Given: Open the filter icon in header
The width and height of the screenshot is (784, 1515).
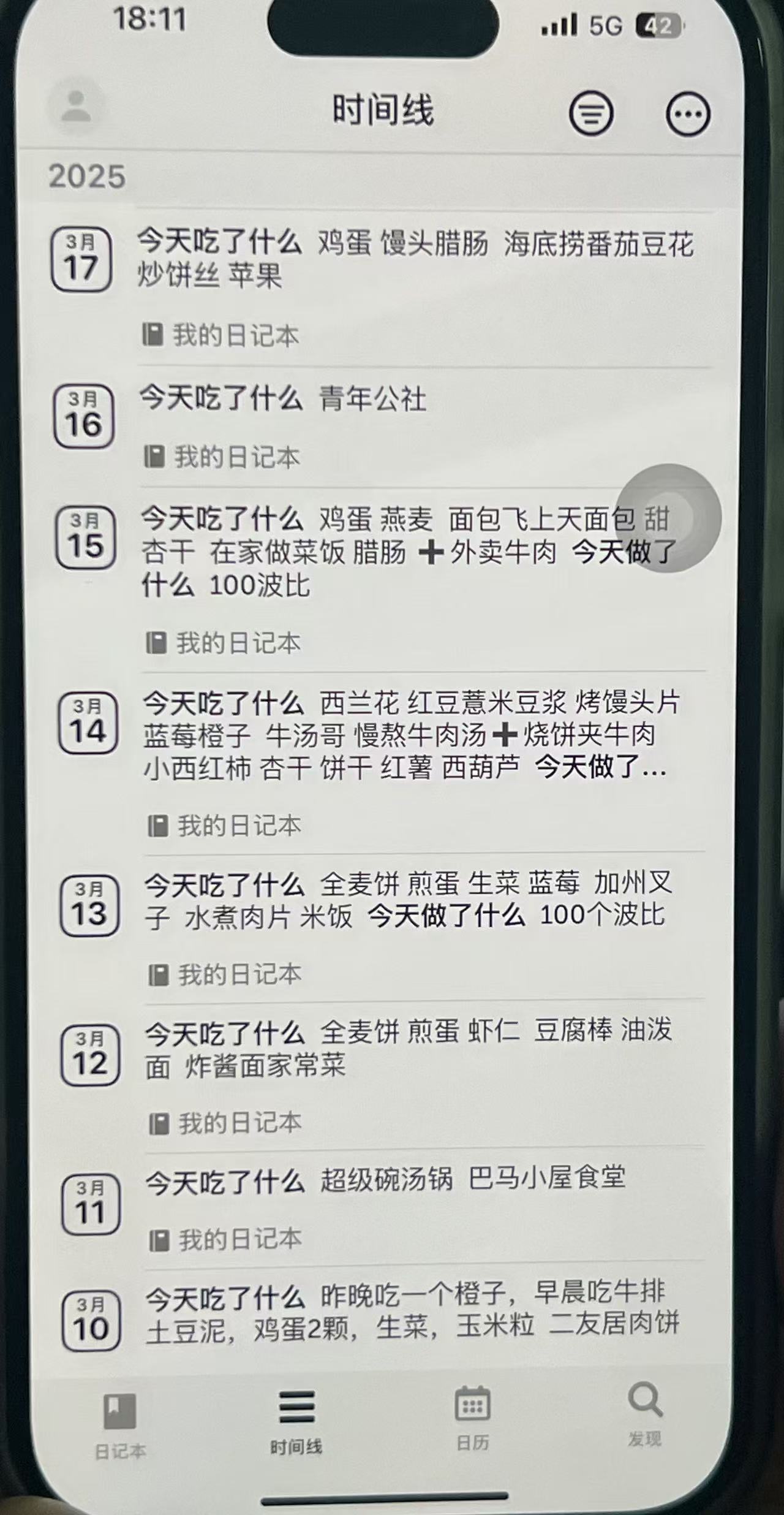Looking at the screenshot, I should [x=590, y=113].
